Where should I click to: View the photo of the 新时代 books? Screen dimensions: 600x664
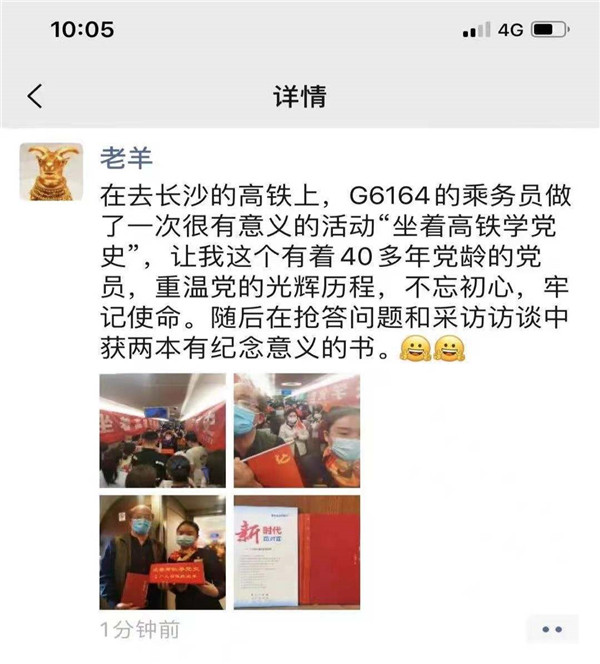pyautogui.click(x=296, y=552)
